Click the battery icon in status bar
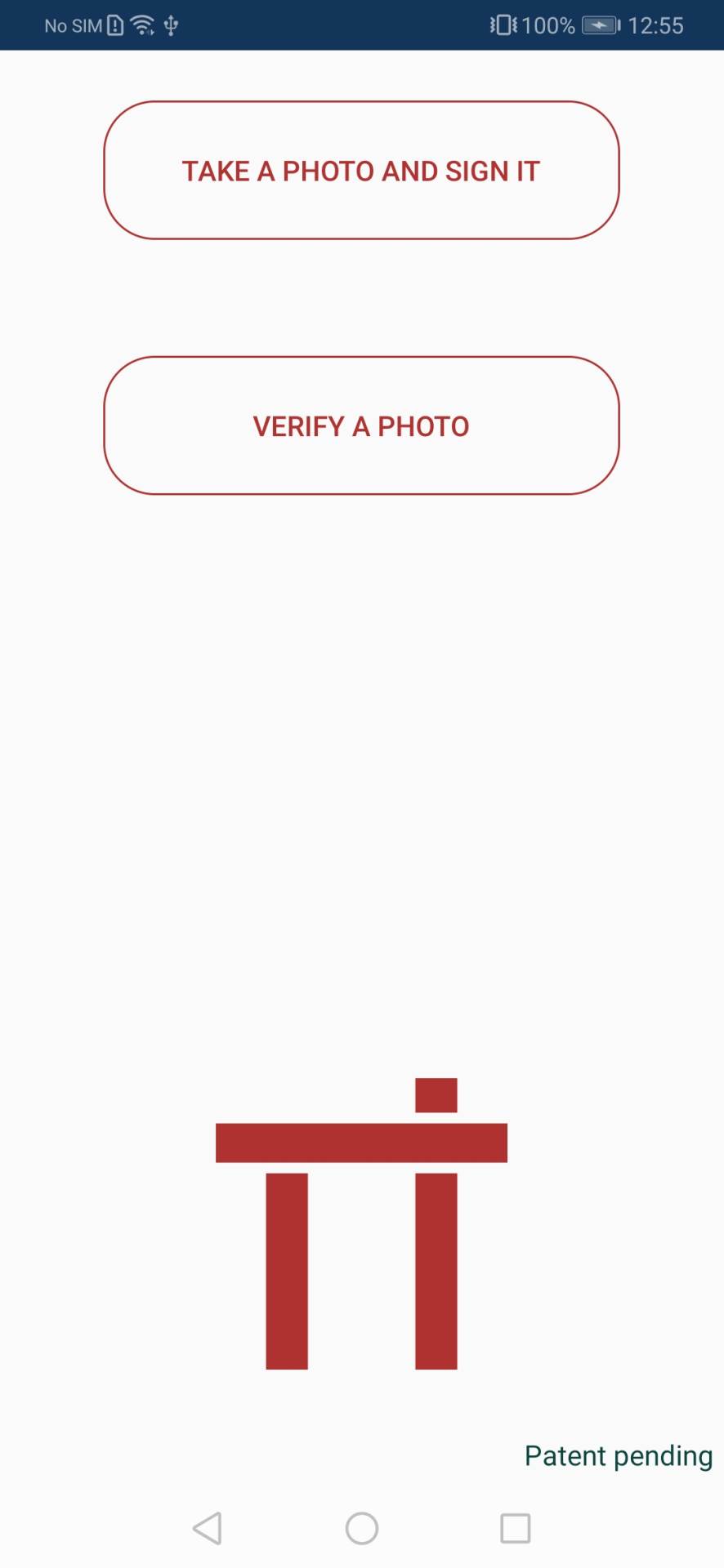 [599, 25]
